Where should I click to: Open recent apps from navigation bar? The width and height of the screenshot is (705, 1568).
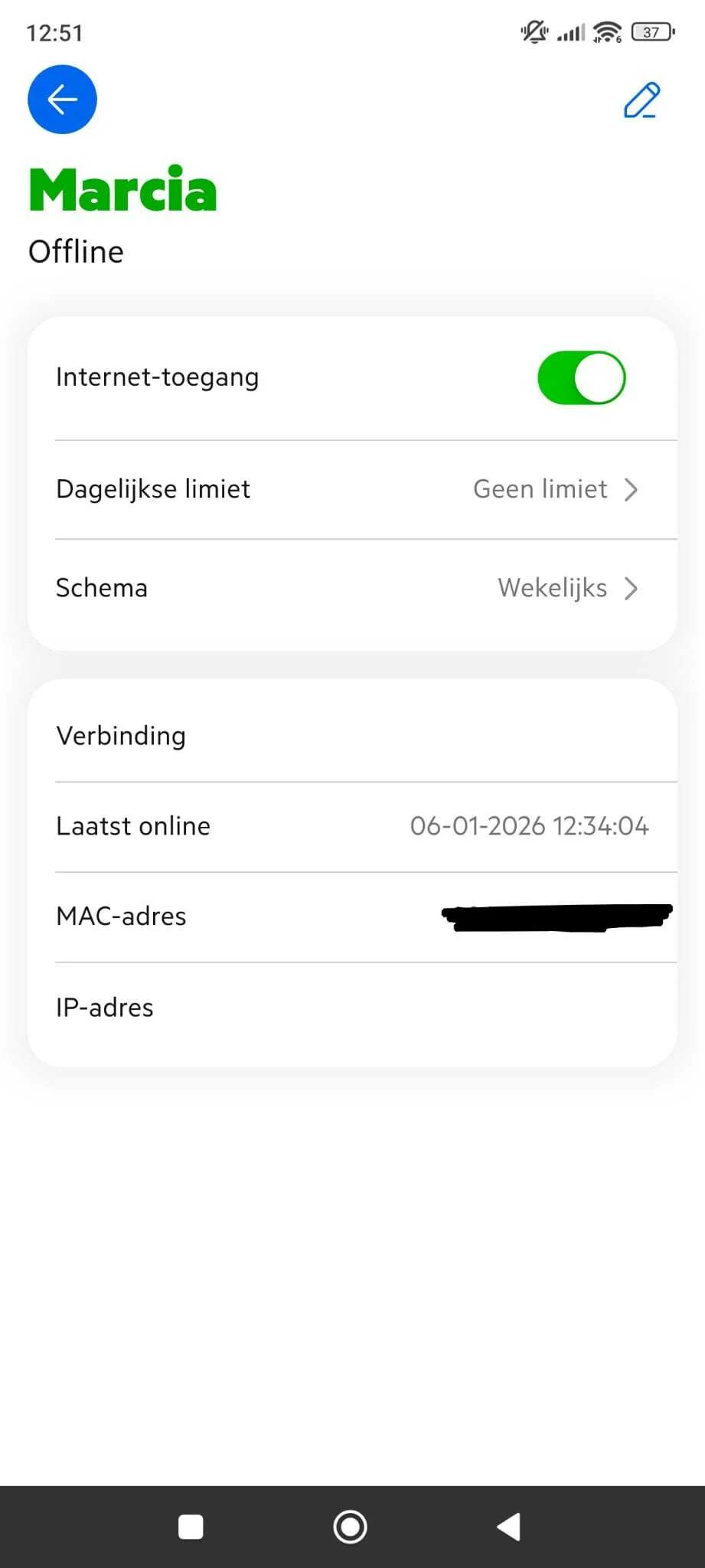click(191, 1527)
